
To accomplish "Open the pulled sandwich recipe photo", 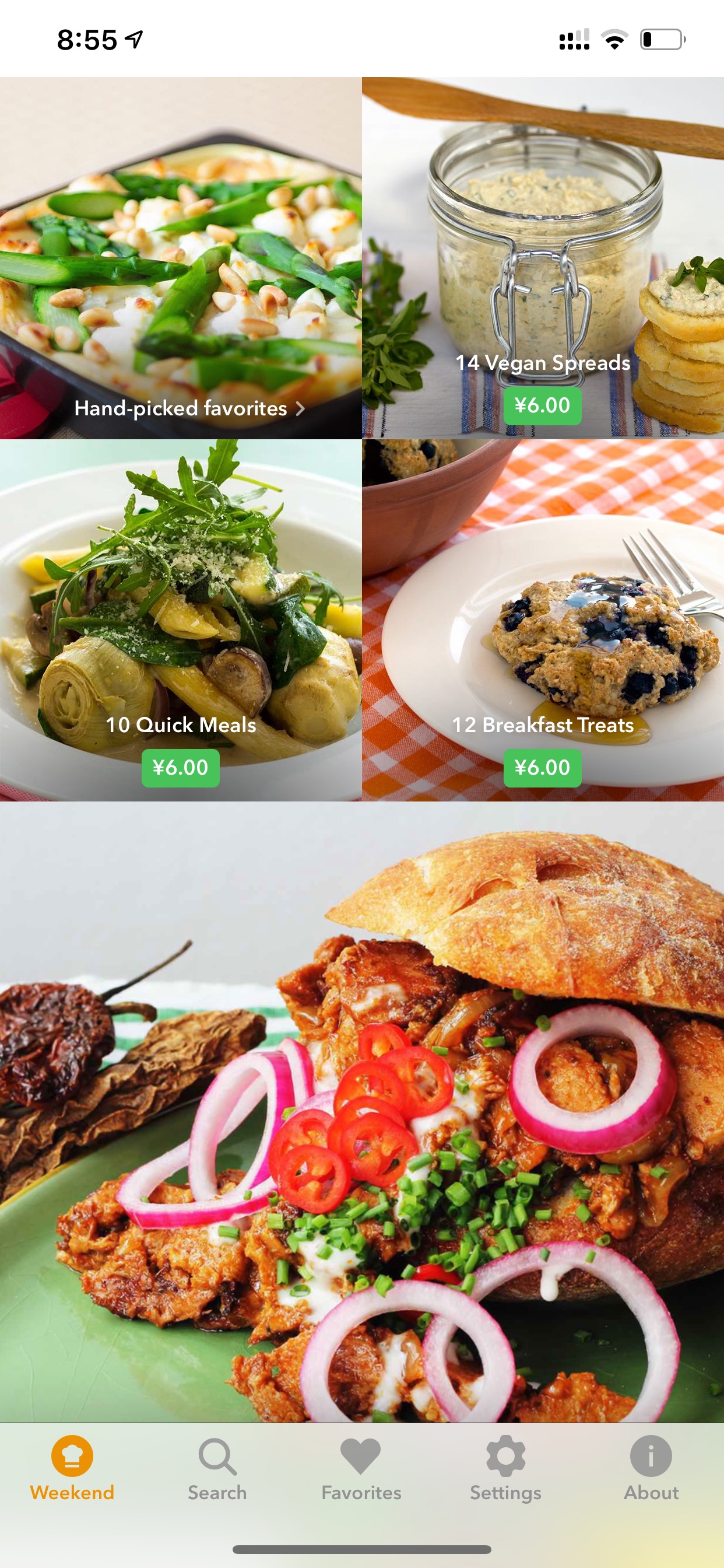I will click(x=362, y=1111).
